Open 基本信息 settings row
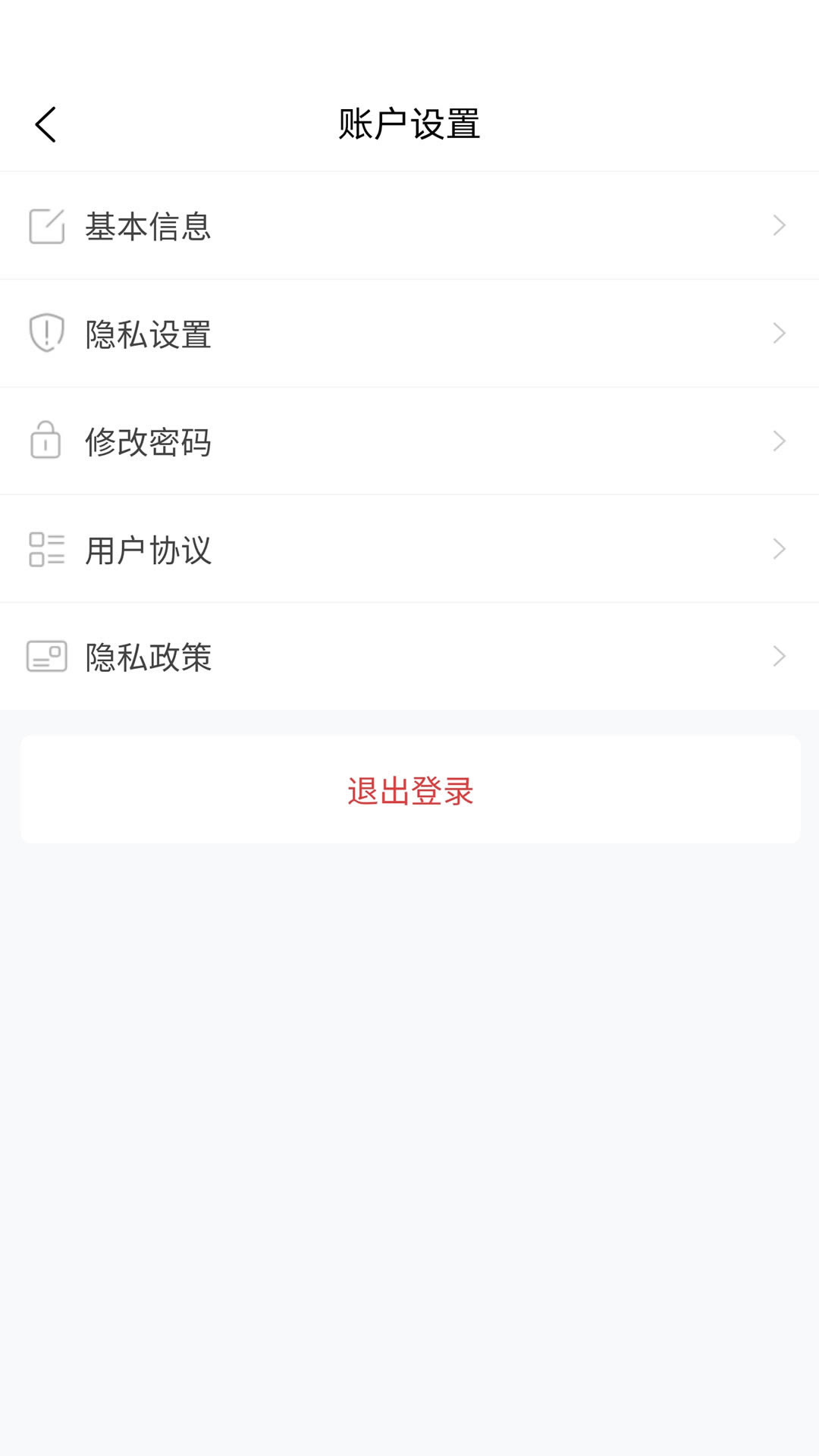Image resolution: width=819 pixels, height=1456 pixels. pyautogui.click(x=409, y=225)
